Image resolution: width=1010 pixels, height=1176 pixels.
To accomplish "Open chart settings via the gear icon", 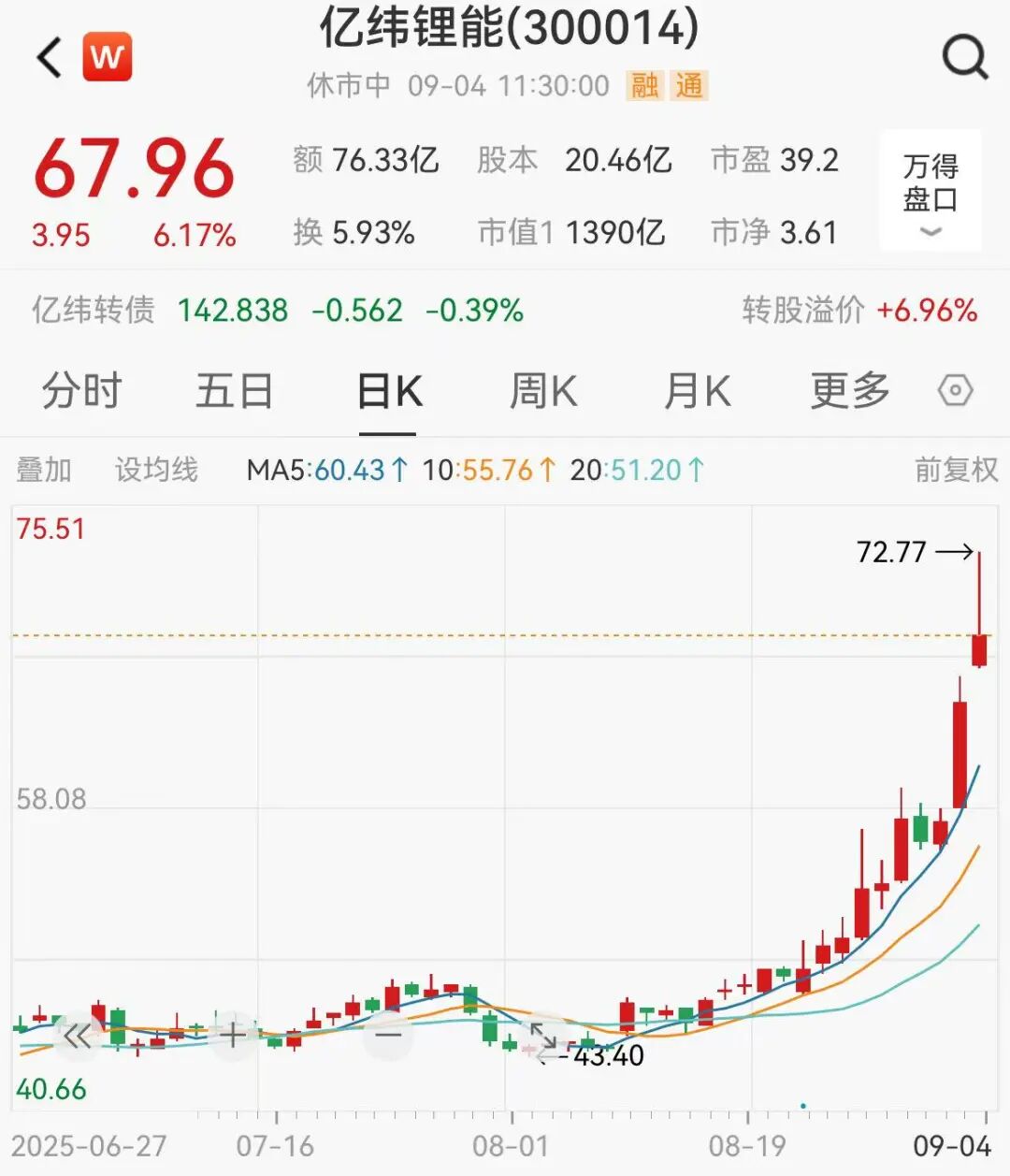I will pos(955,391).
